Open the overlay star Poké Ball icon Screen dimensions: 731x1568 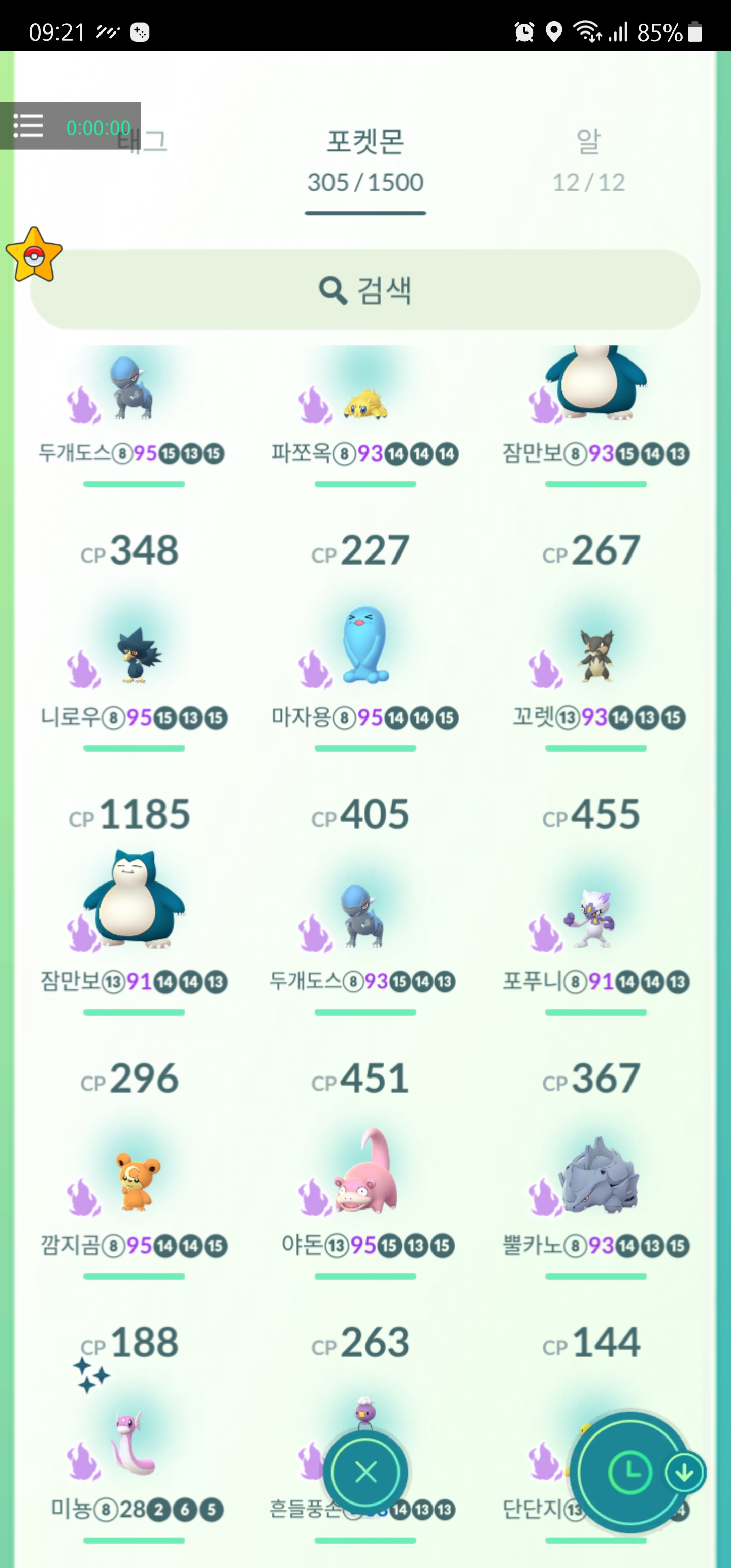pyautogui.click(x=34, y=255)
